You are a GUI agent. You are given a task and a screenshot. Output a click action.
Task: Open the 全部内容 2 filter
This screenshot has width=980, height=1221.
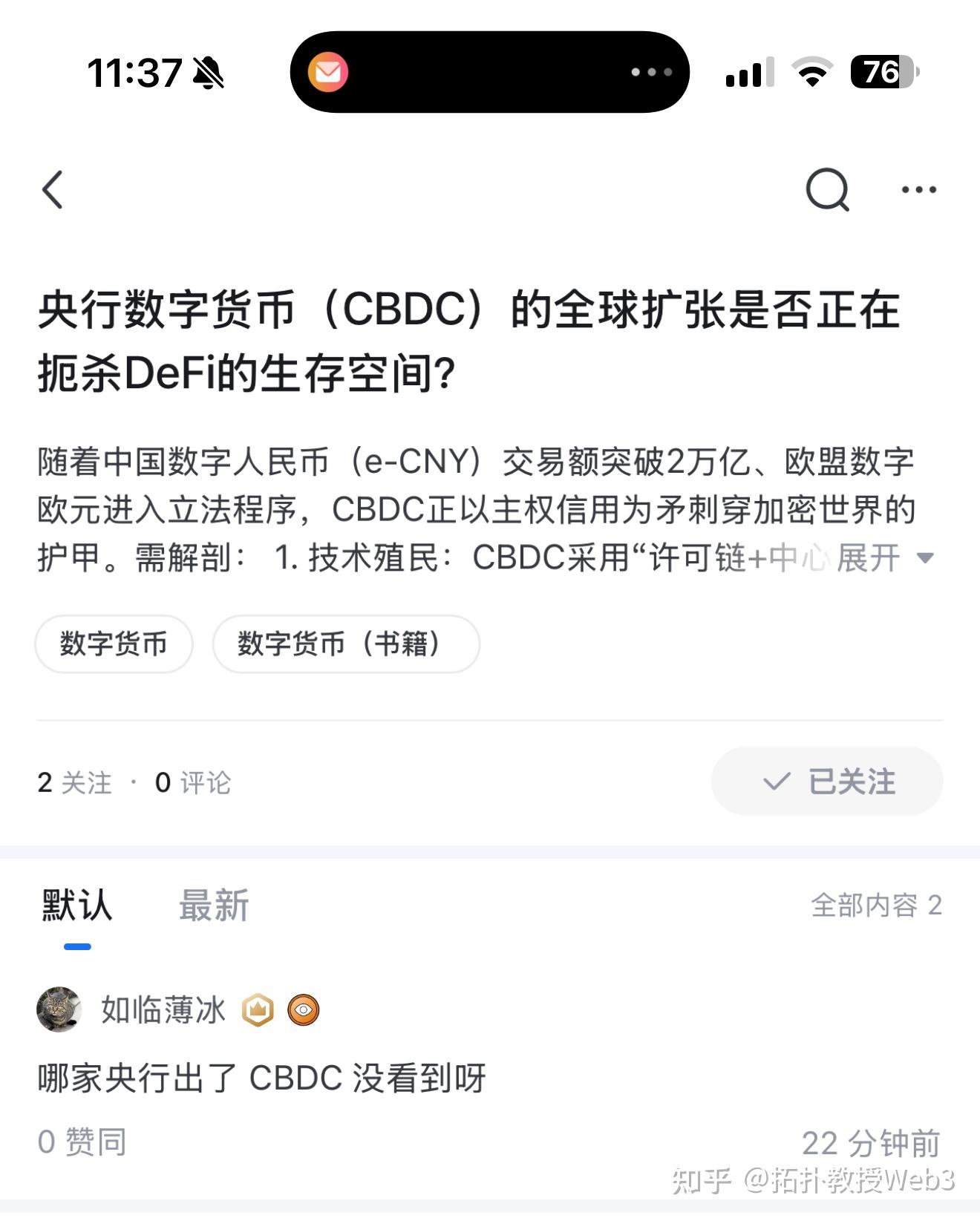pos(877,906)
